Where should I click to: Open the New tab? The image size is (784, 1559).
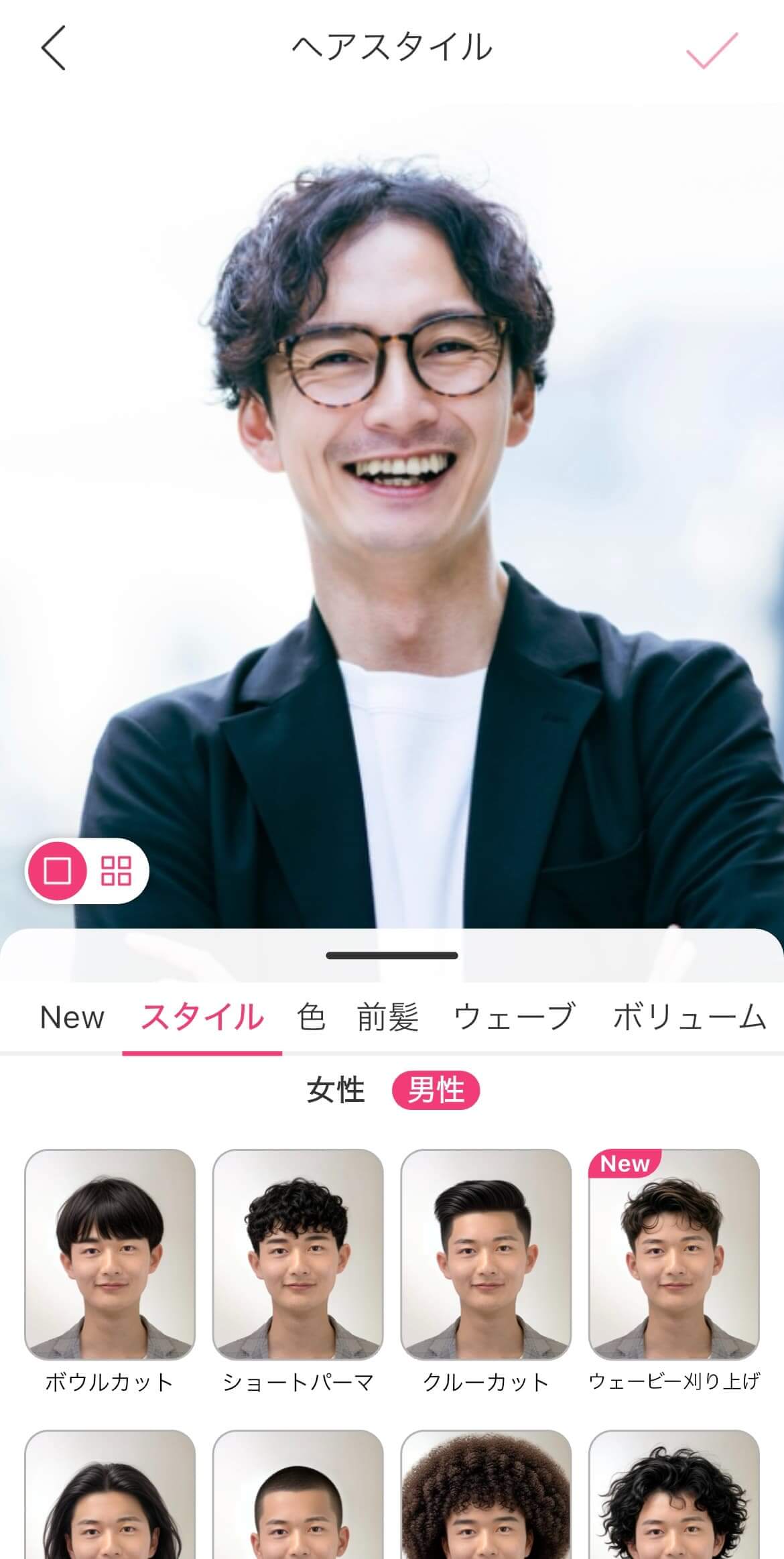72,1017
